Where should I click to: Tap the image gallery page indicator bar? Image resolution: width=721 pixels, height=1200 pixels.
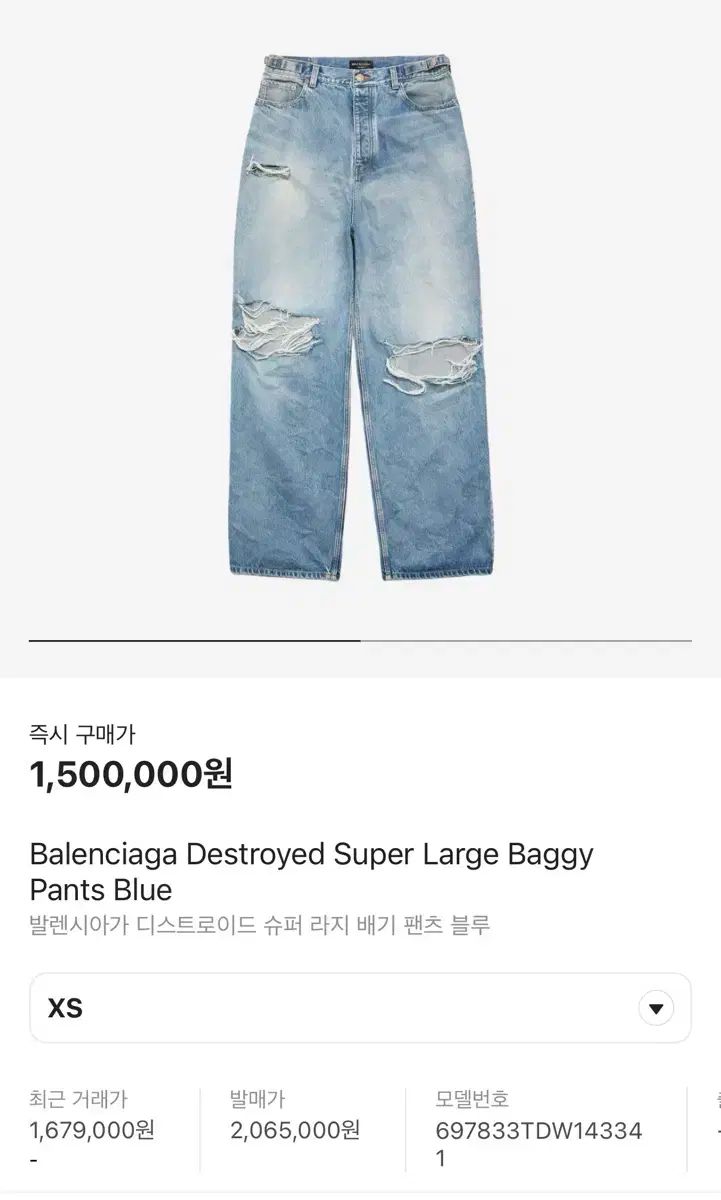point(360,640)
